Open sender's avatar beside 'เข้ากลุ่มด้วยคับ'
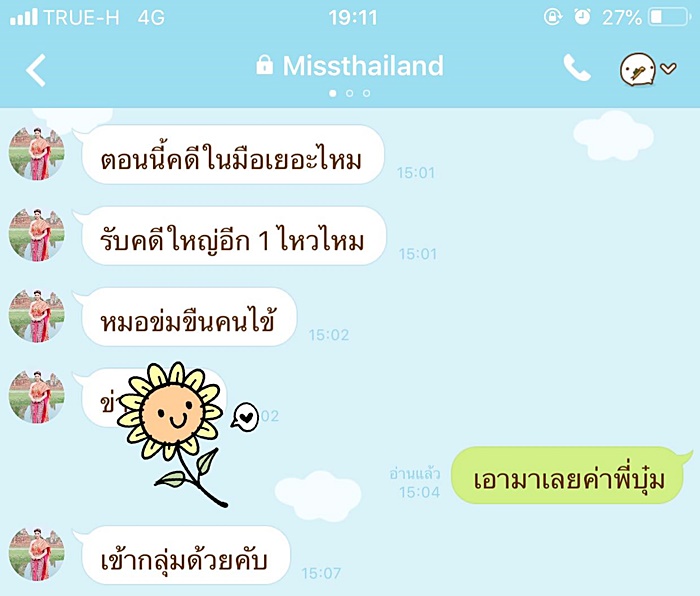This screenshot has height=596, width=700. (37, 554)
